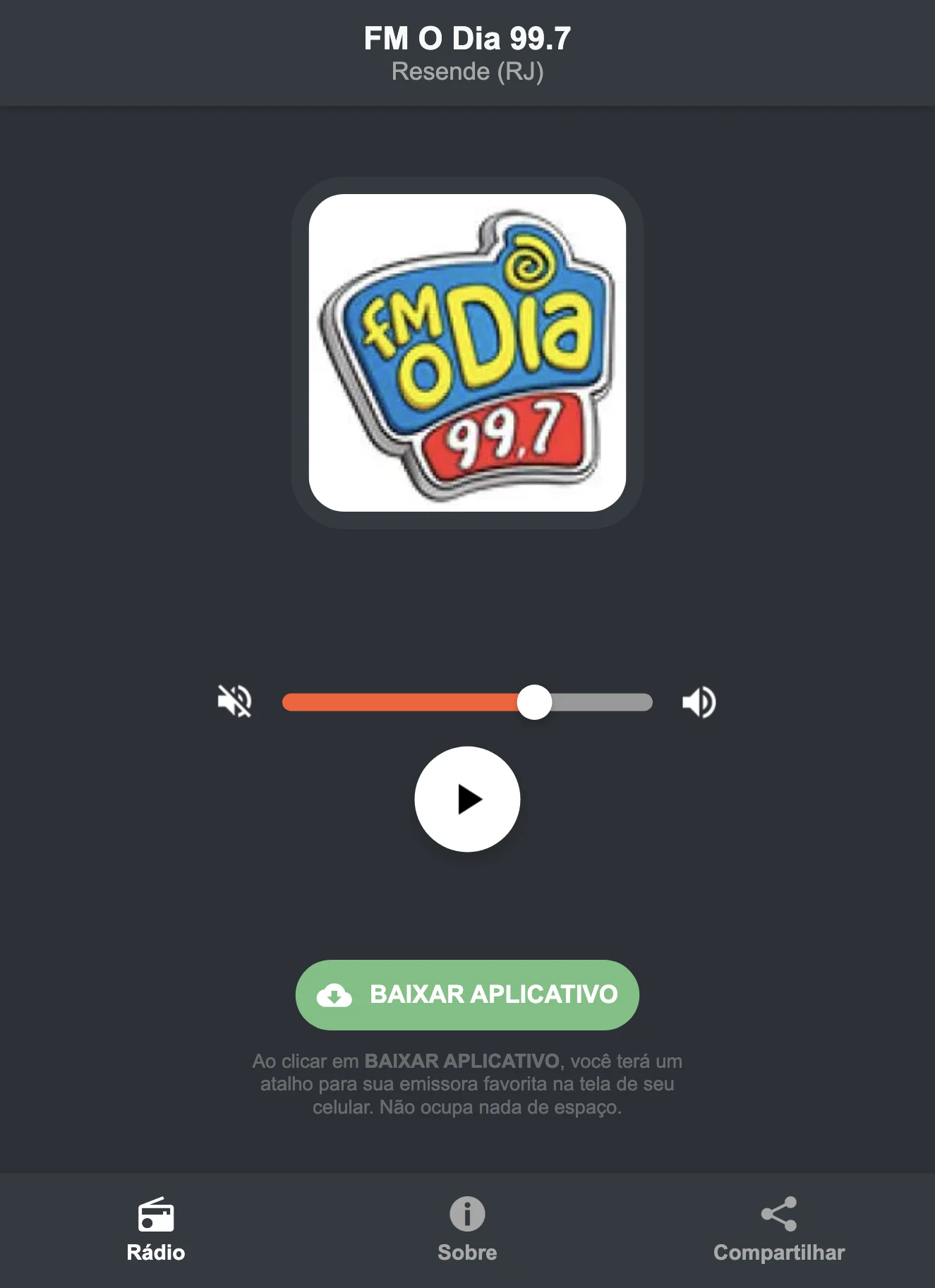Click the Resende (RJ) subtitle
Image resolution: width=935 pixels, height=1288 pixels.
click(467, 71)
